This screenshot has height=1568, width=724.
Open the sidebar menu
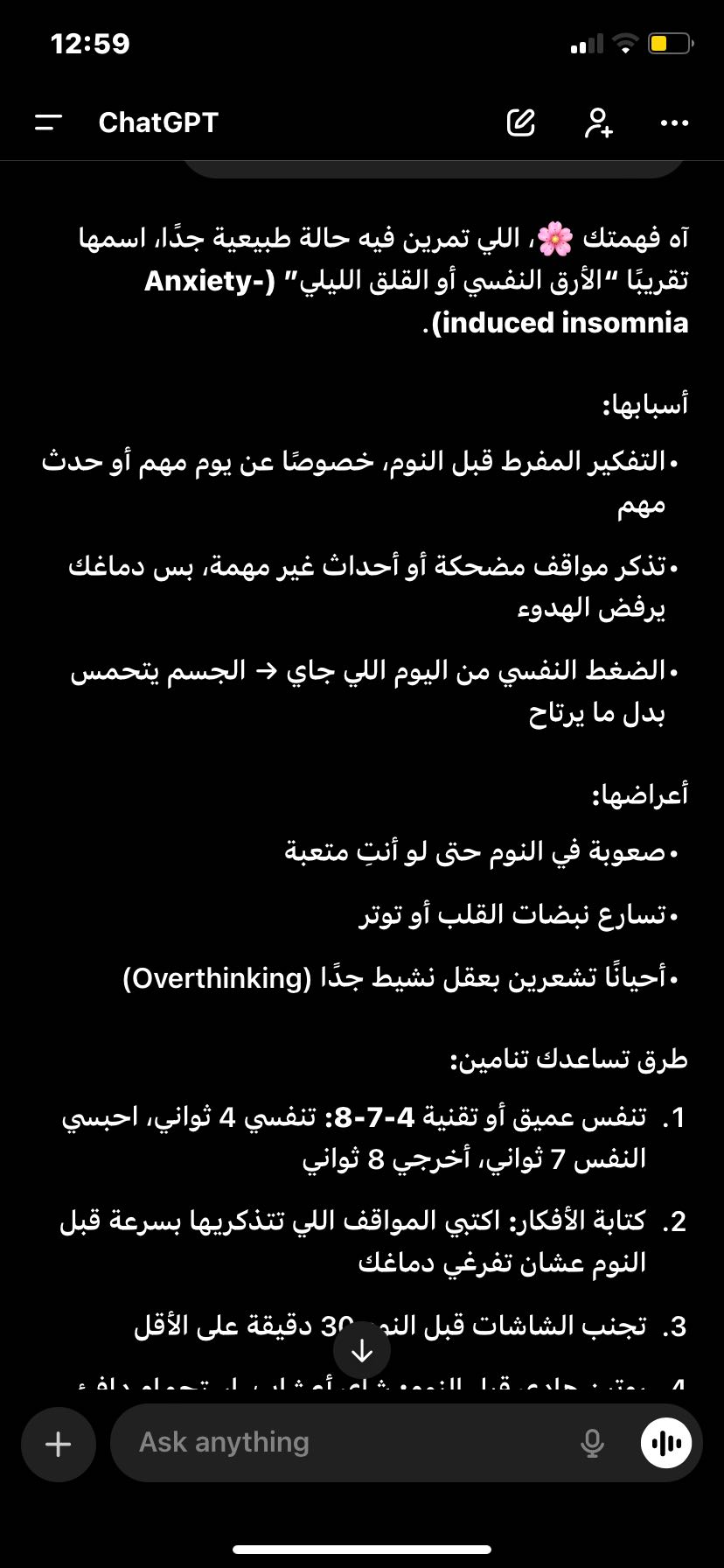[x=49, y=122]
